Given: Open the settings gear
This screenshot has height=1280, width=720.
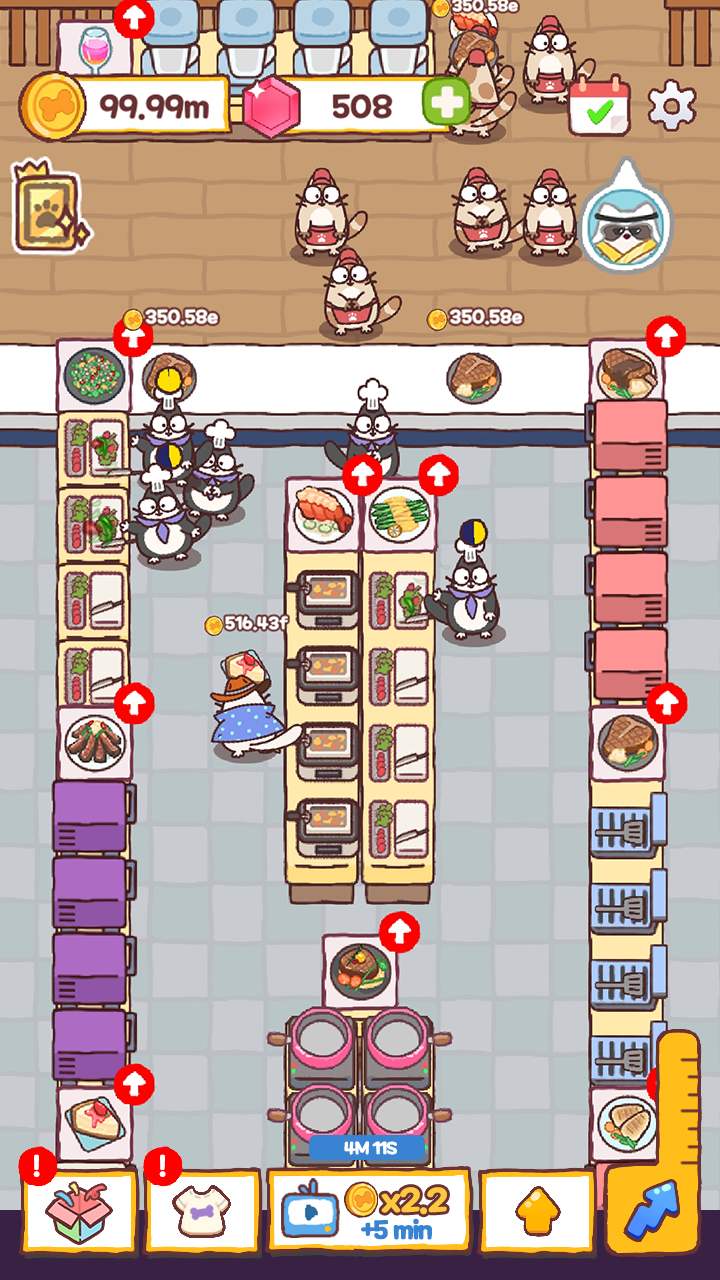Looking at the screenshot, I should click(672, 105).
